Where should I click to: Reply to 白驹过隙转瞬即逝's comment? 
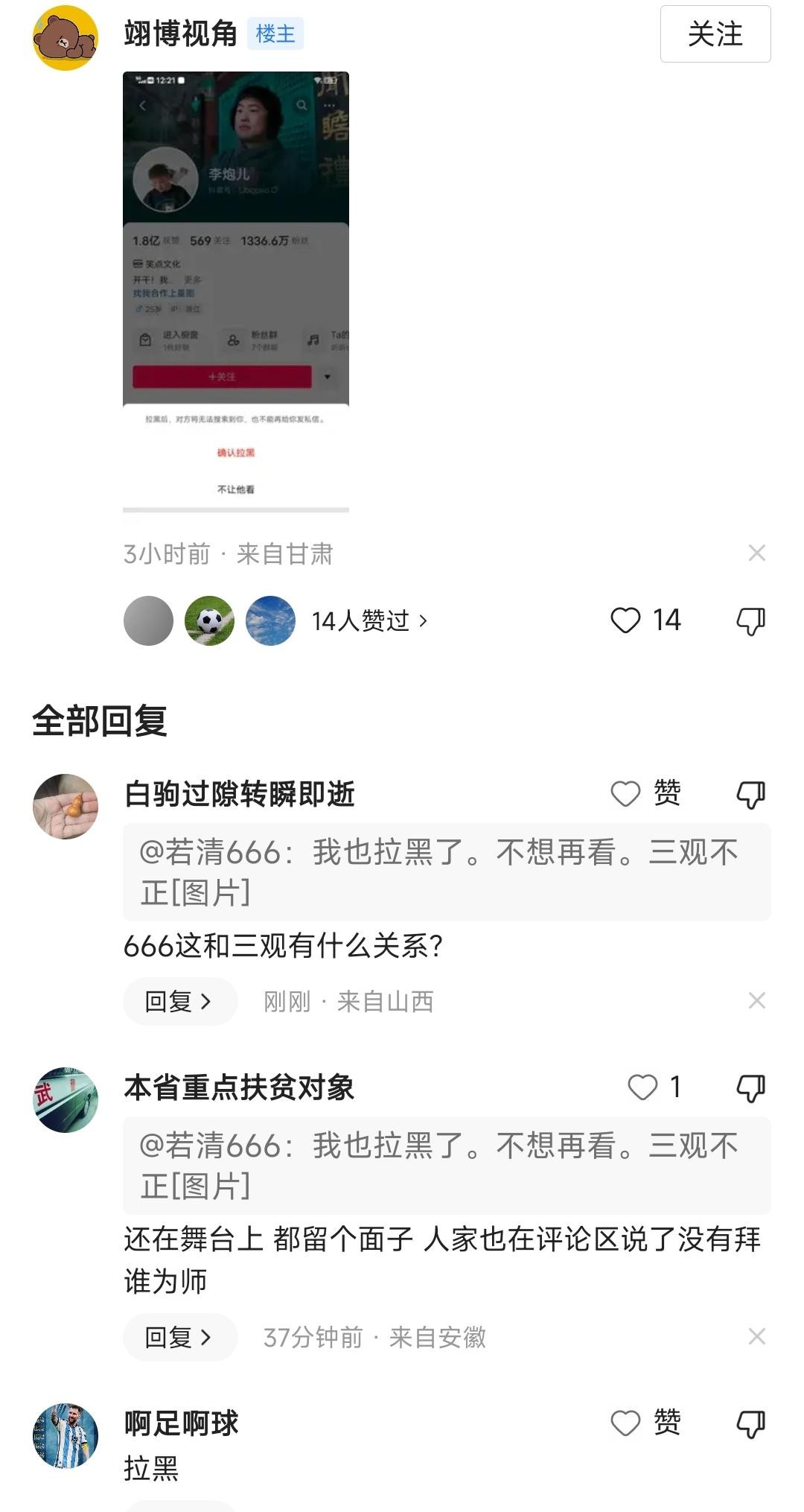click(179, 1001)
